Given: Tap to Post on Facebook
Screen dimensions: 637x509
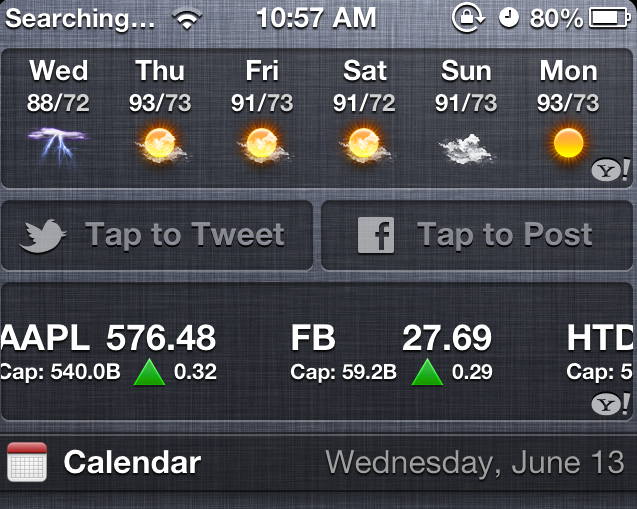Looking at the screenshot, I should [x=477, y=236].
